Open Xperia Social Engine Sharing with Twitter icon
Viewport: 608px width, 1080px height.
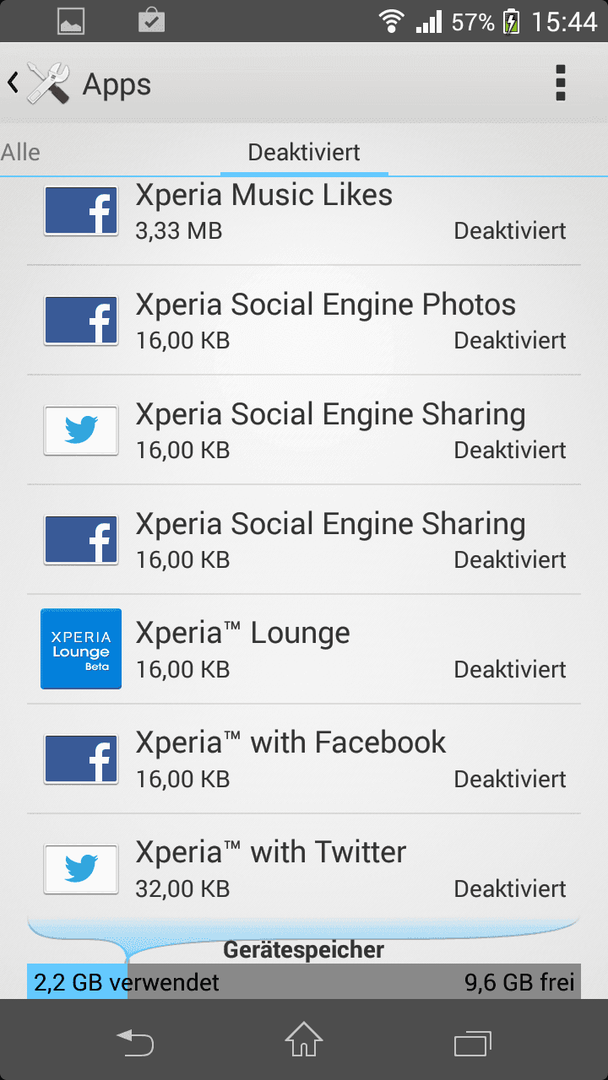tap(304, 430)
